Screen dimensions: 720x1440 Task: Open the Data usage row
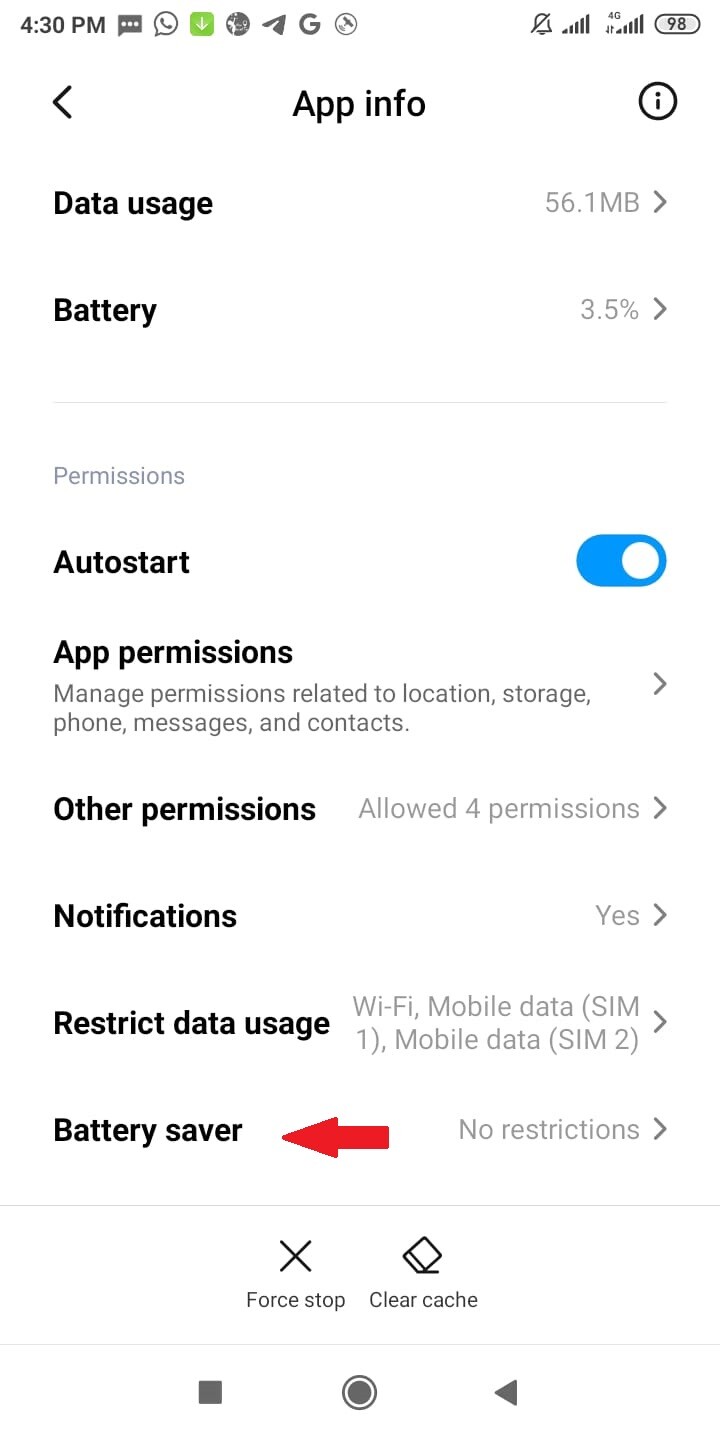[360, 203]
